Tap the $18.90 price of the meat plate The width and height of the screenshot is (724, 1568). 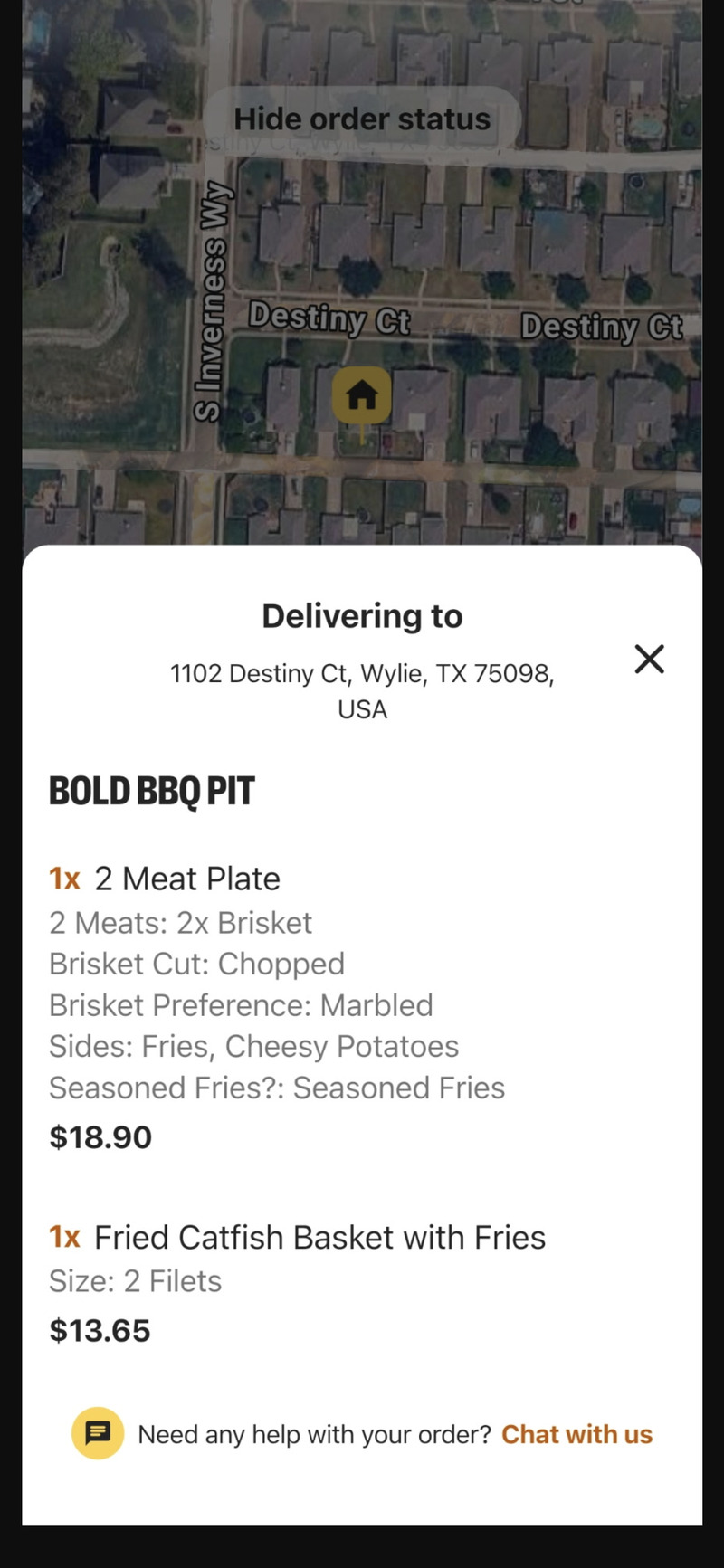pos(100,1137)
